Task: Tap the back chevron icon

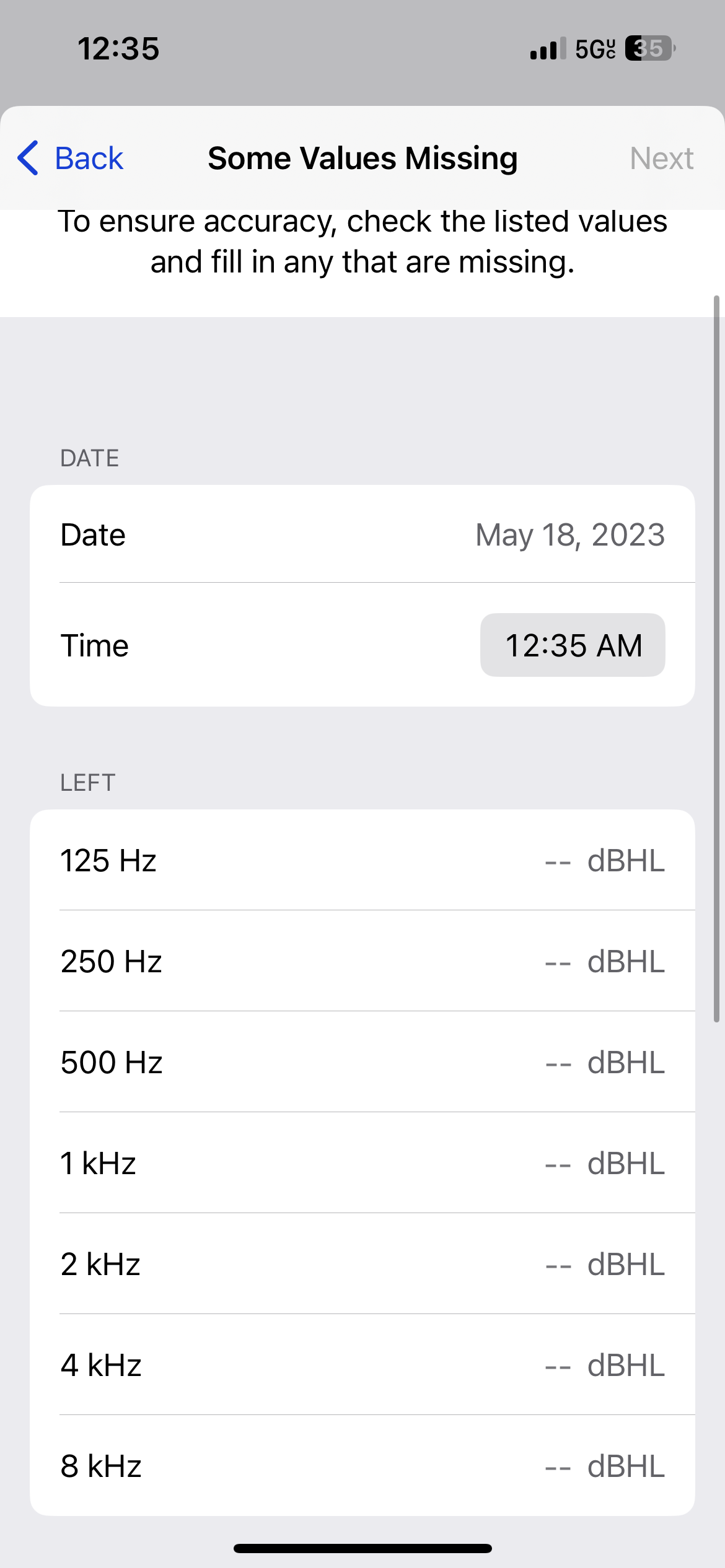Action: point(27,158)
